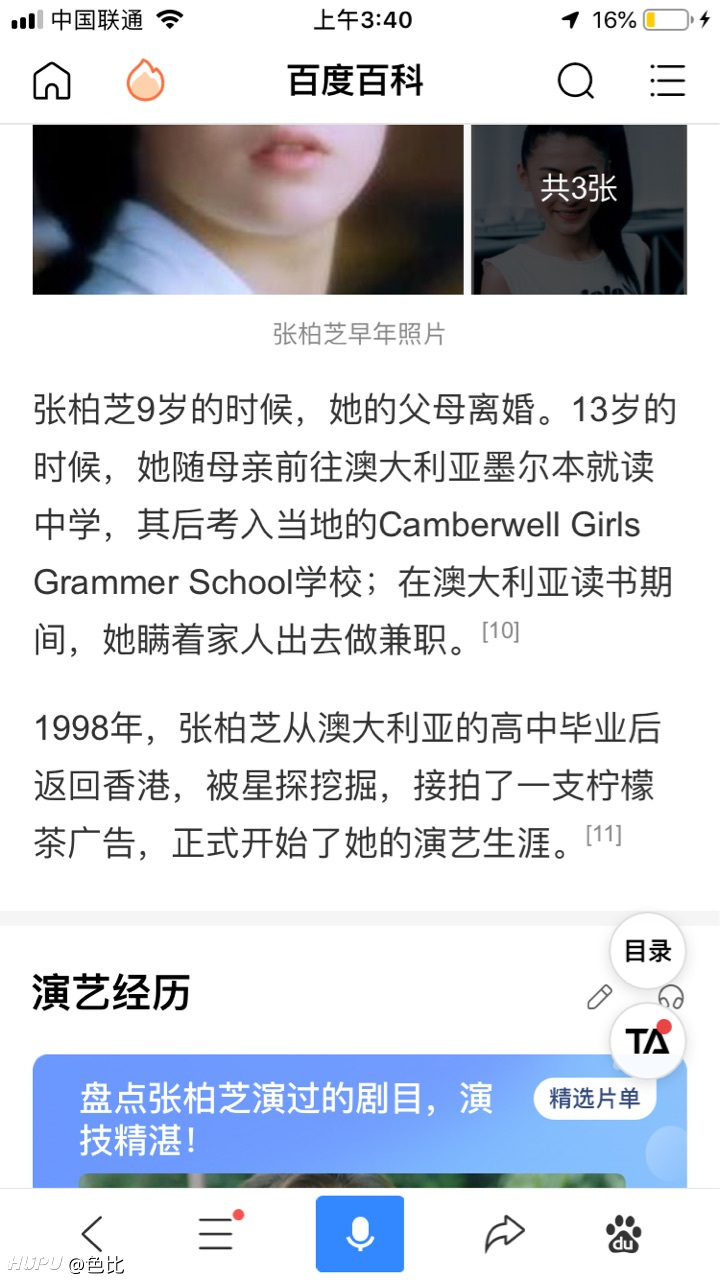Go to the Baidu Baike home icon
Viewport: 720px width, 1280px height.
tap(52, 81)
